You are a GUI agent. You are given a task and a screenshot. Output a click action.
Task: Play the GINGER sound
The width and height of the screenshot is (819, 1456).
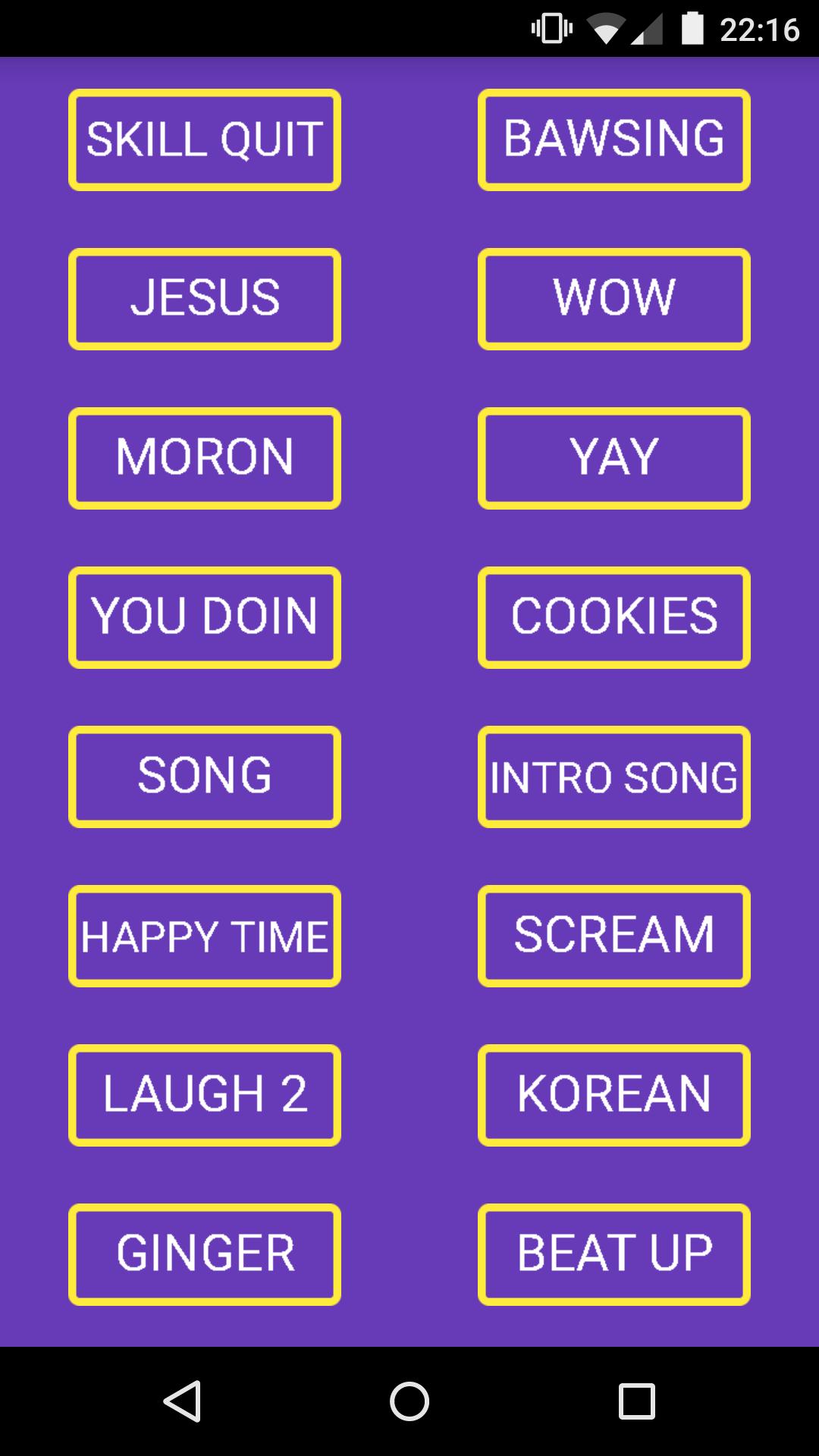(x=205, y=1254)
